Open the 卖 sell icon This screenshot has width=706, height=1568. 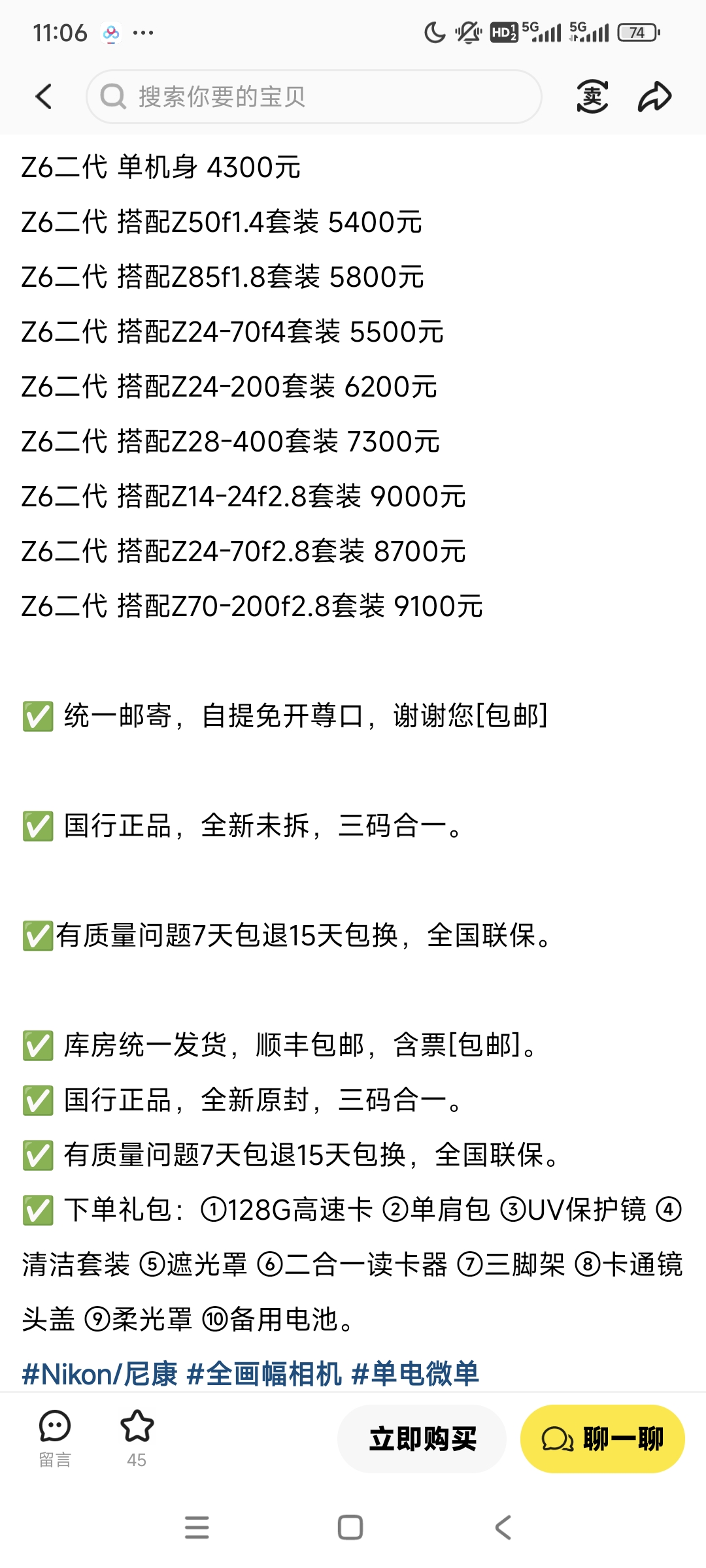pos(592,97)
